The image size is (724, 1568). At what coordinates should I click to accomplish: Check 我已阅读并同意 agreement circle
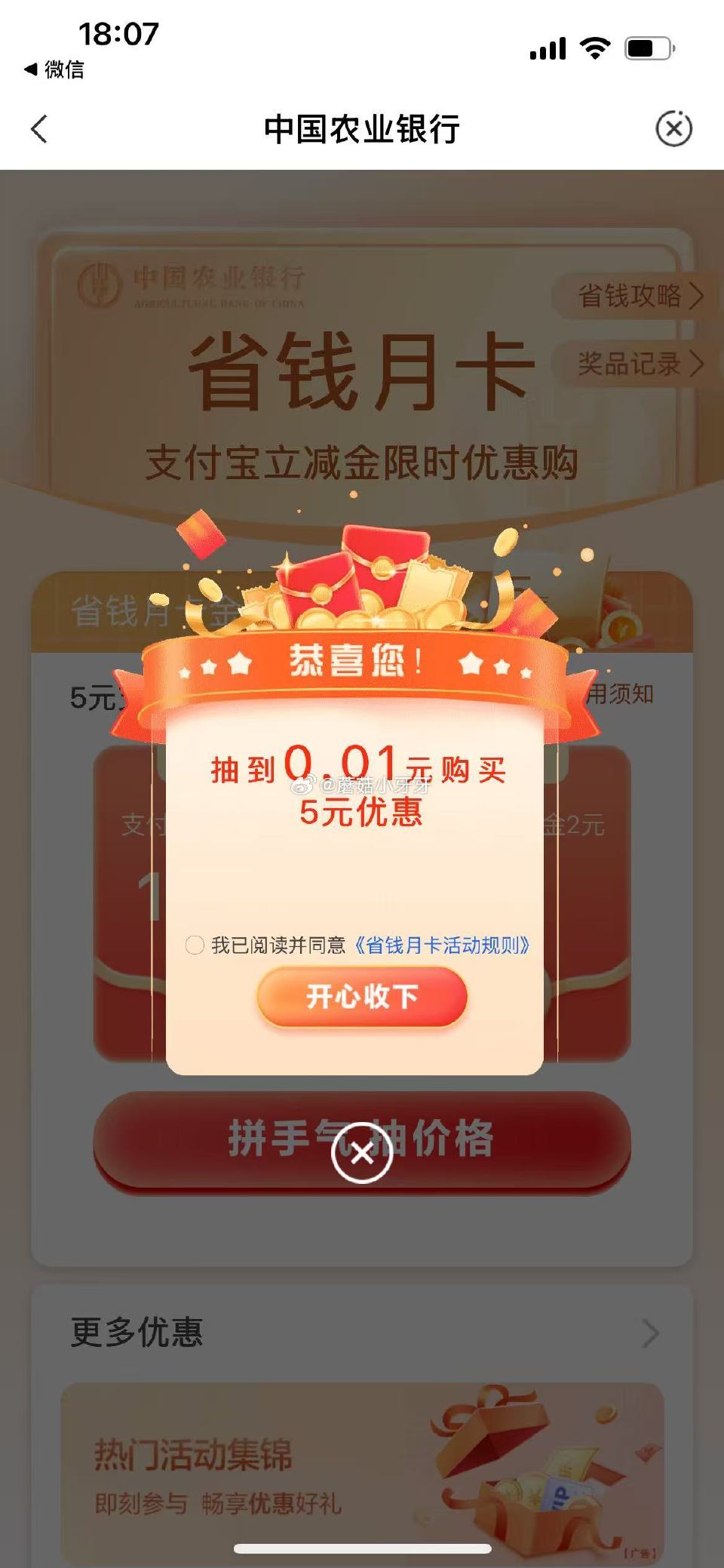click(195, 943)
